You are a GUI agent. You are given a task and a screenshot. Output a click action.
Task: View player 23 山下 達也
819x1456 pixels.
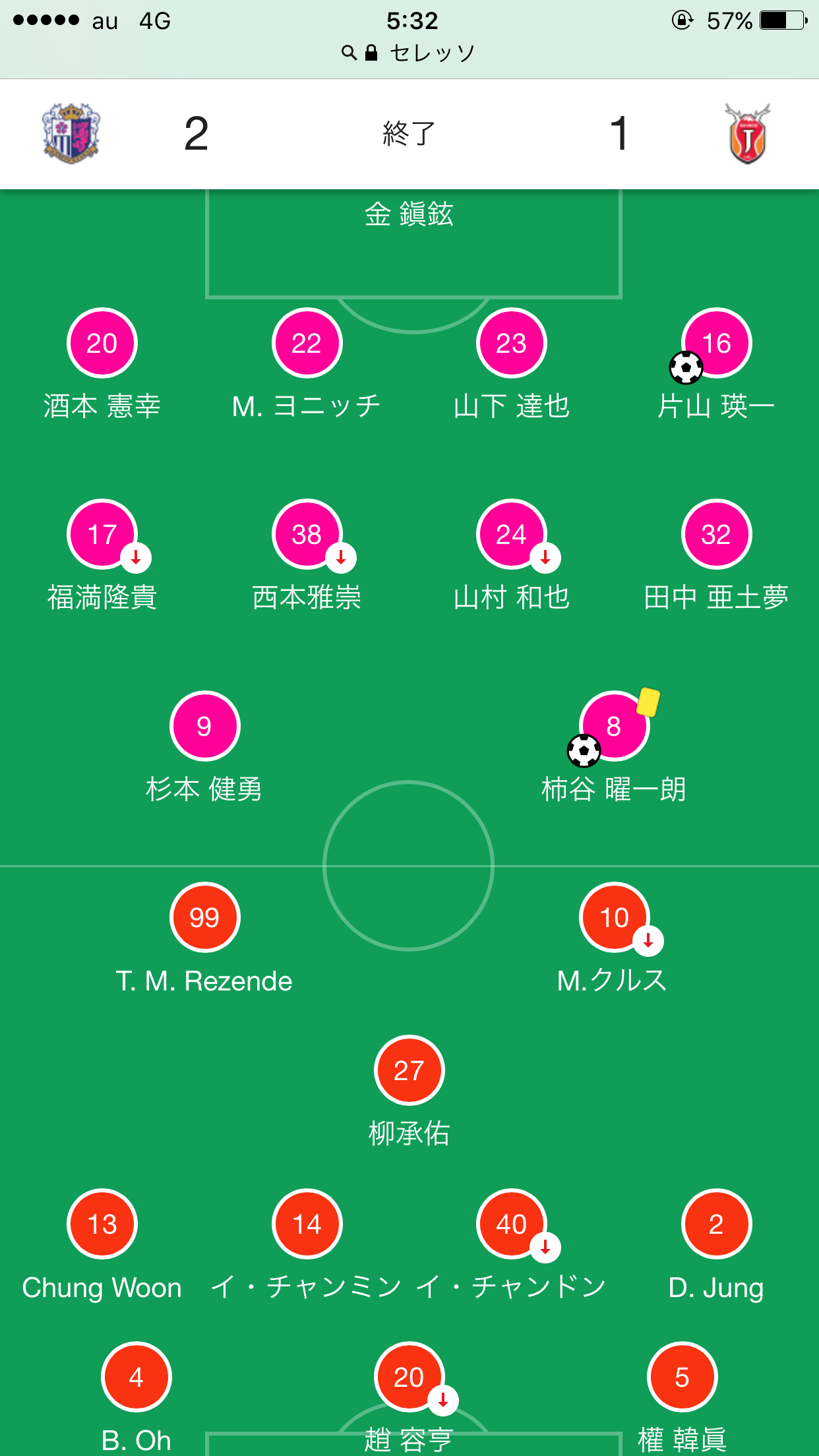tap(511, 343)
